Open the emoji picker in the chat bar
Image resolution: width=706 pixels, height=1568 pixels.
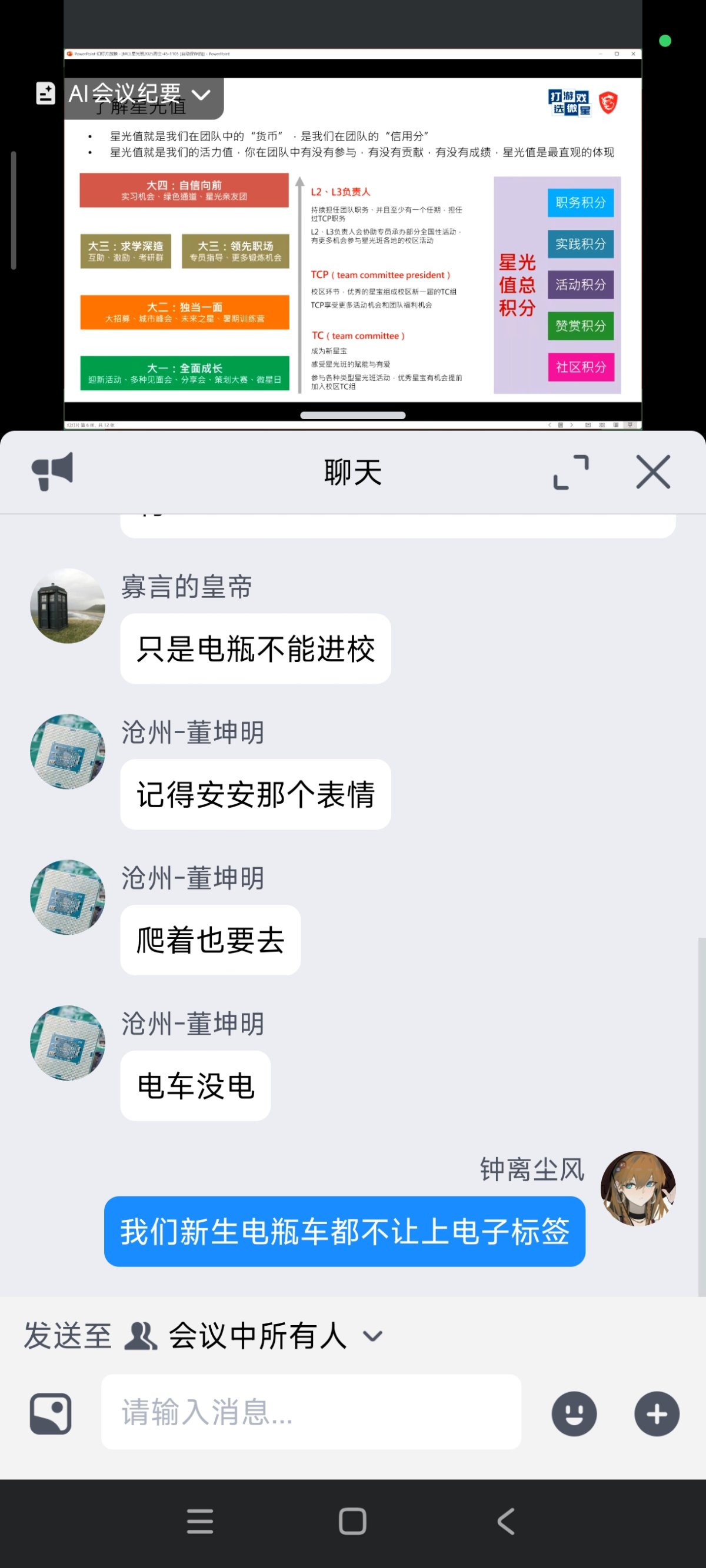(573, 1413)
